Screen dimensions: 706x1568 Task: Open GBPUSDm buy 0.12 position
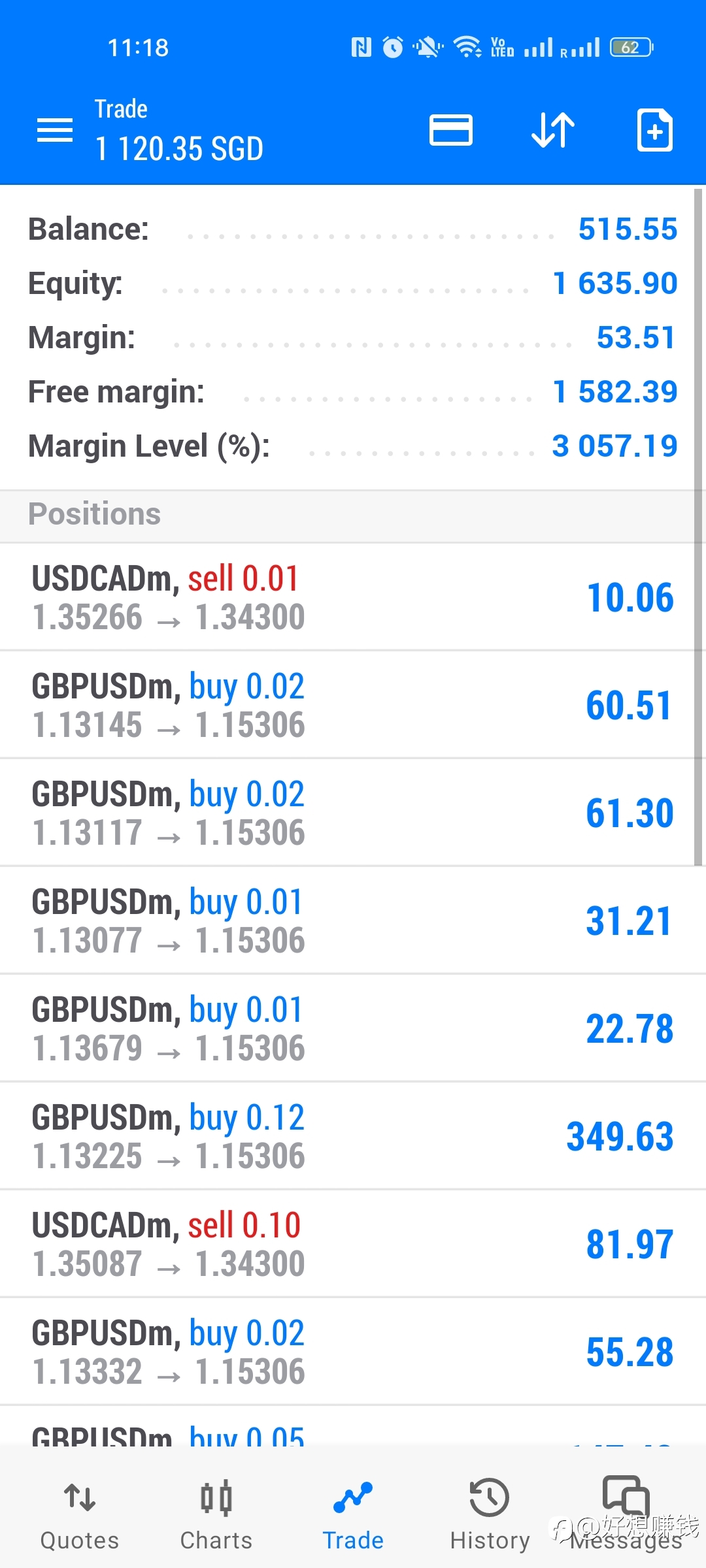(353, 1136)
